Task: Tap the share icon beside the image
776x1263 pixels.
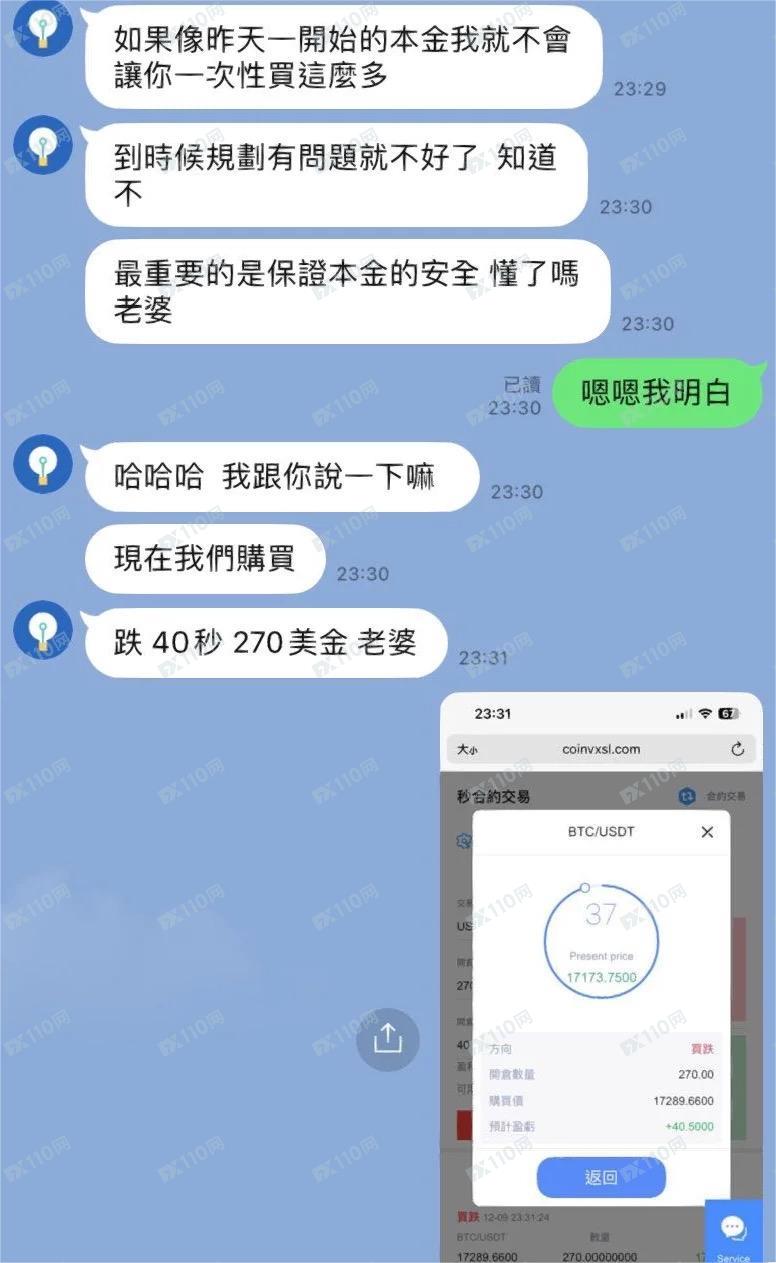Action: coord(387,1040)
